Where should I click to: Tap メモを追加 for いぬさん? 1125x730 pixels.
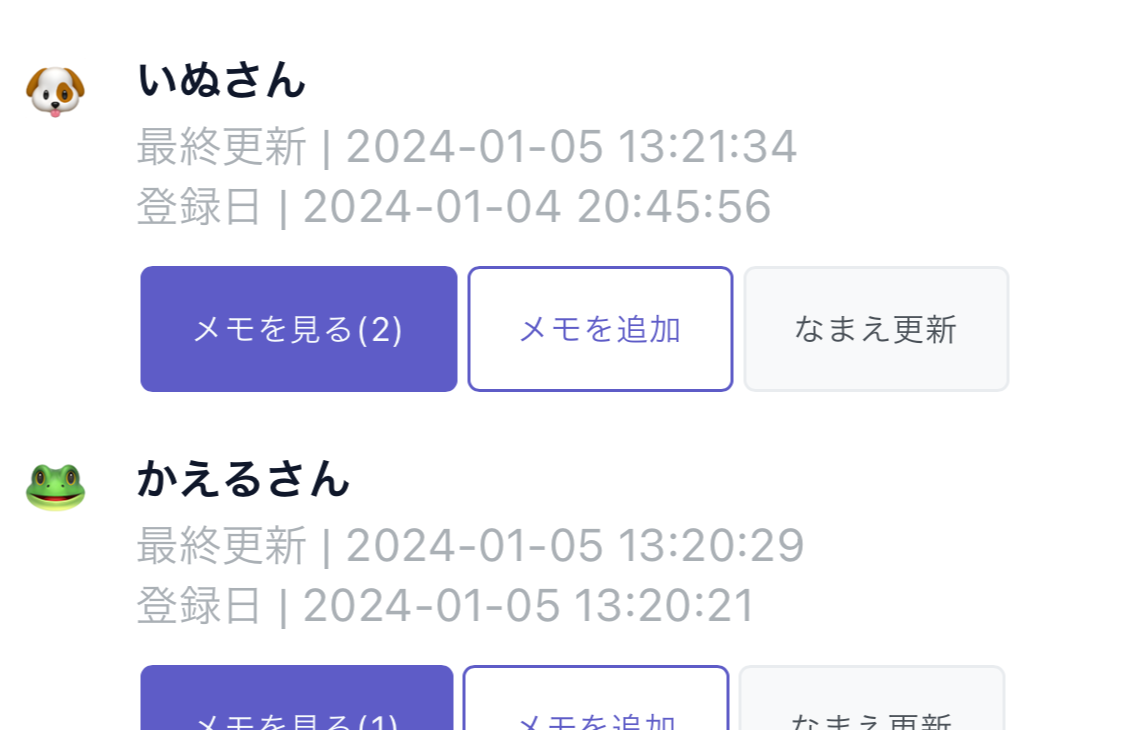tap(600, 329)
